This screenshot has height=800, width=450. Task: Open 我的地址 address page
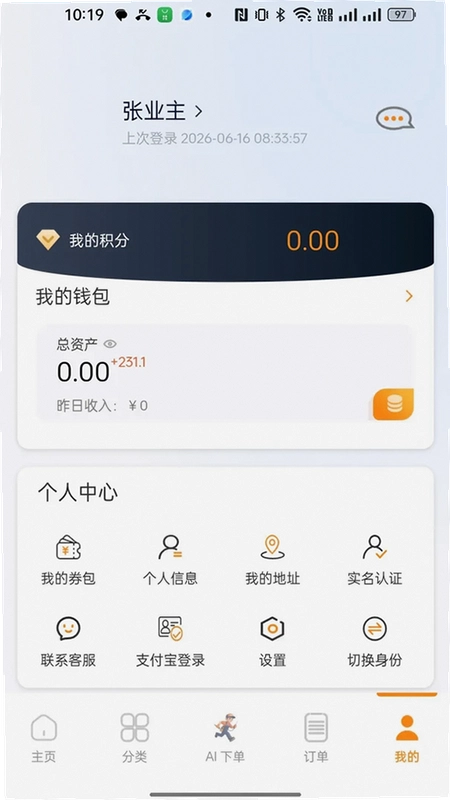[x=272, y=560]
